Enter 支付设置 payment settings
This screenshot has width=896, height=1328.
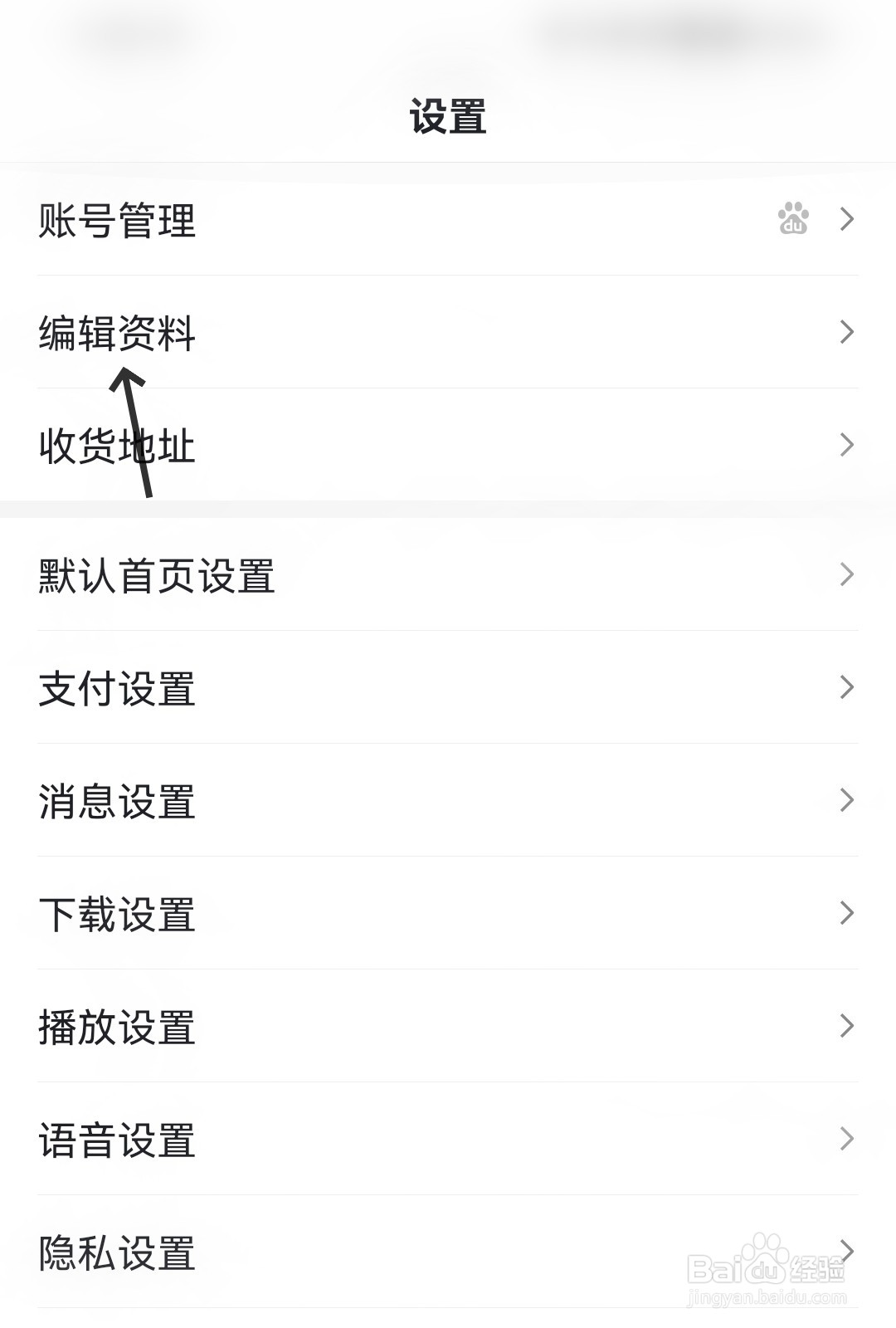(x=116, y=687)
